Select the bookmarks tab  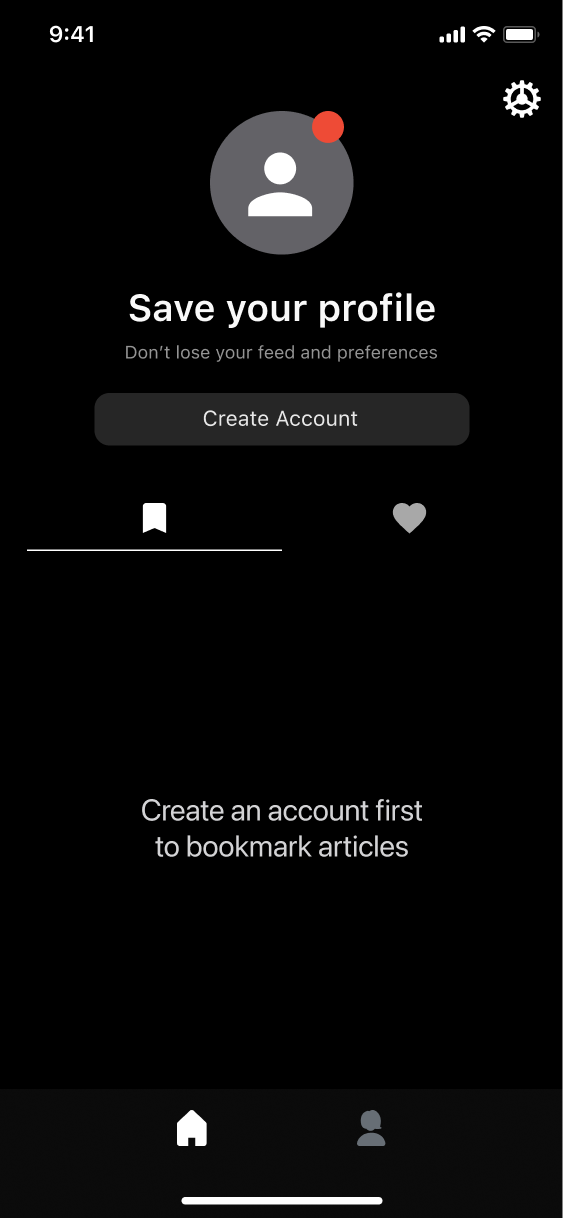[154, 518]
